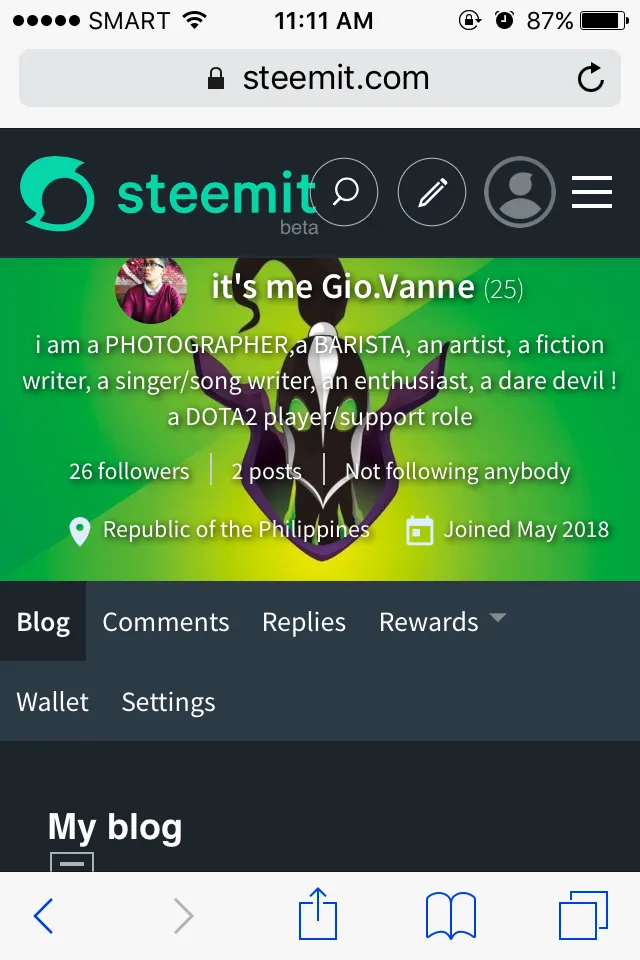Image resolution: width=640 pixels, height=960 pixels.
Task: View Not following anybody list
Action: pyautogui.click(x=457, y=471)
